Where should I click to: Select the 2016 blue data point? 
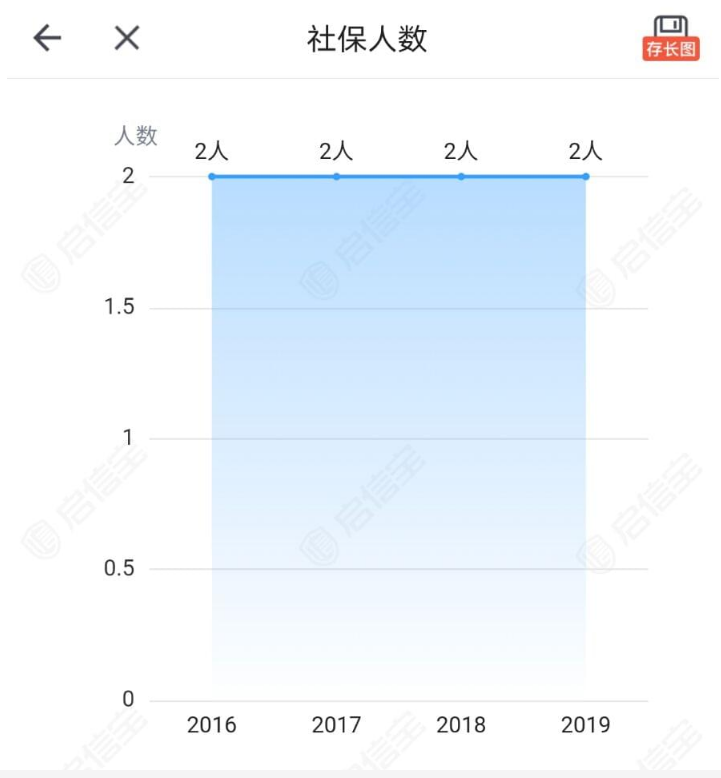(212, 176)
